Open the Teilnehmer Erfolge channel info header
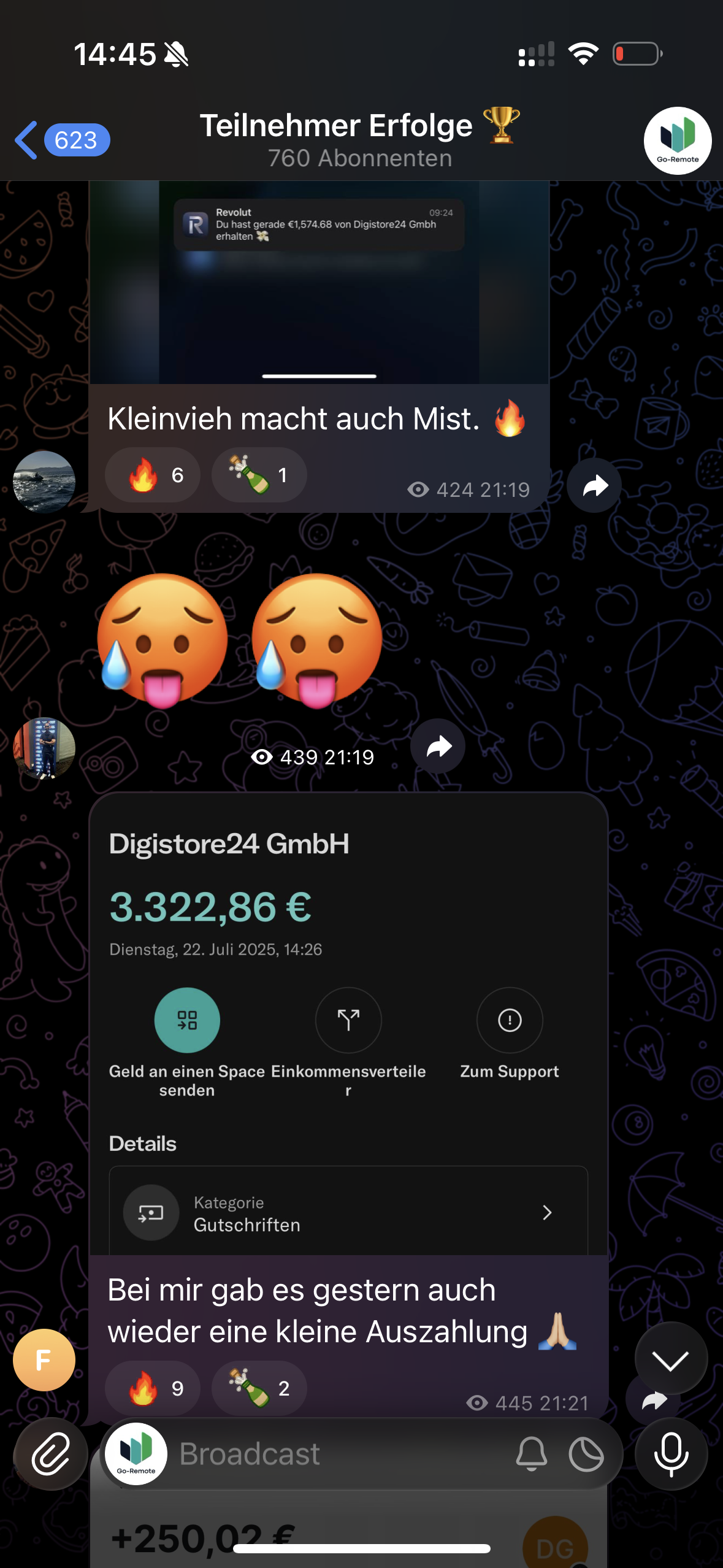Image resolution: width=723 pixels, height=1568 pixels. (360, 139)
